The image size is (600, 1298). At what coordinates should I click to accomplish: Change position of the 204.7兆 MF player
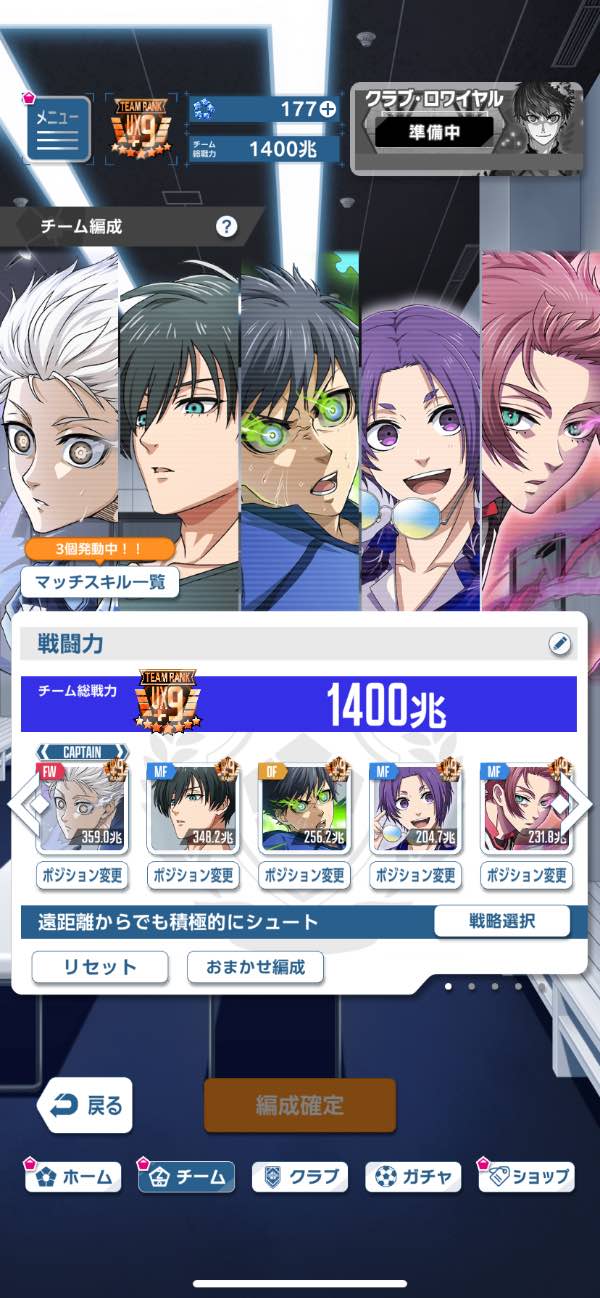click(416, 876)
